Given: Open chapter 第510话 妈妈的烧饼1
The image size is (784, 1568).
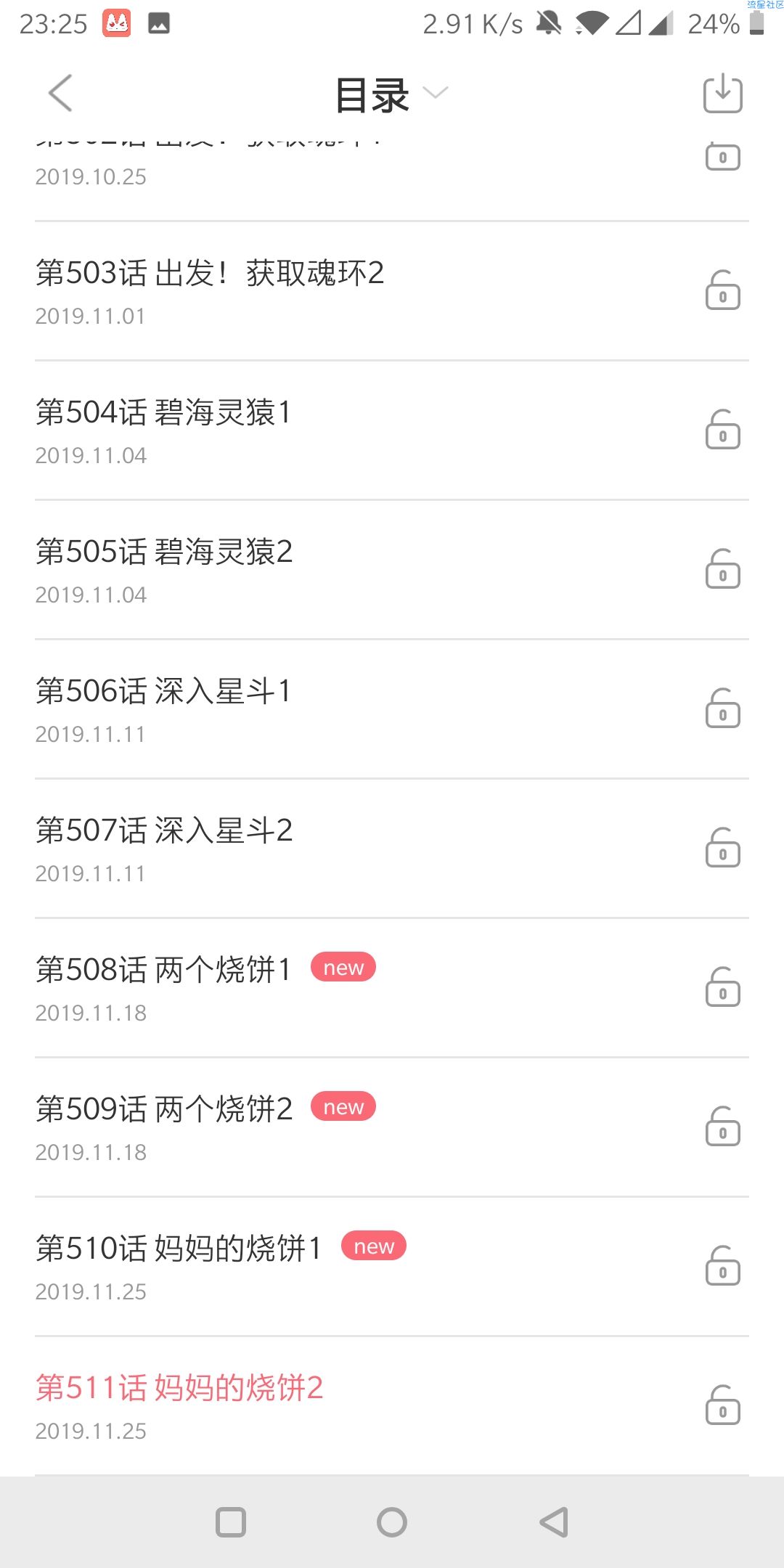Looking at the screenshot, I should 392,1267.
